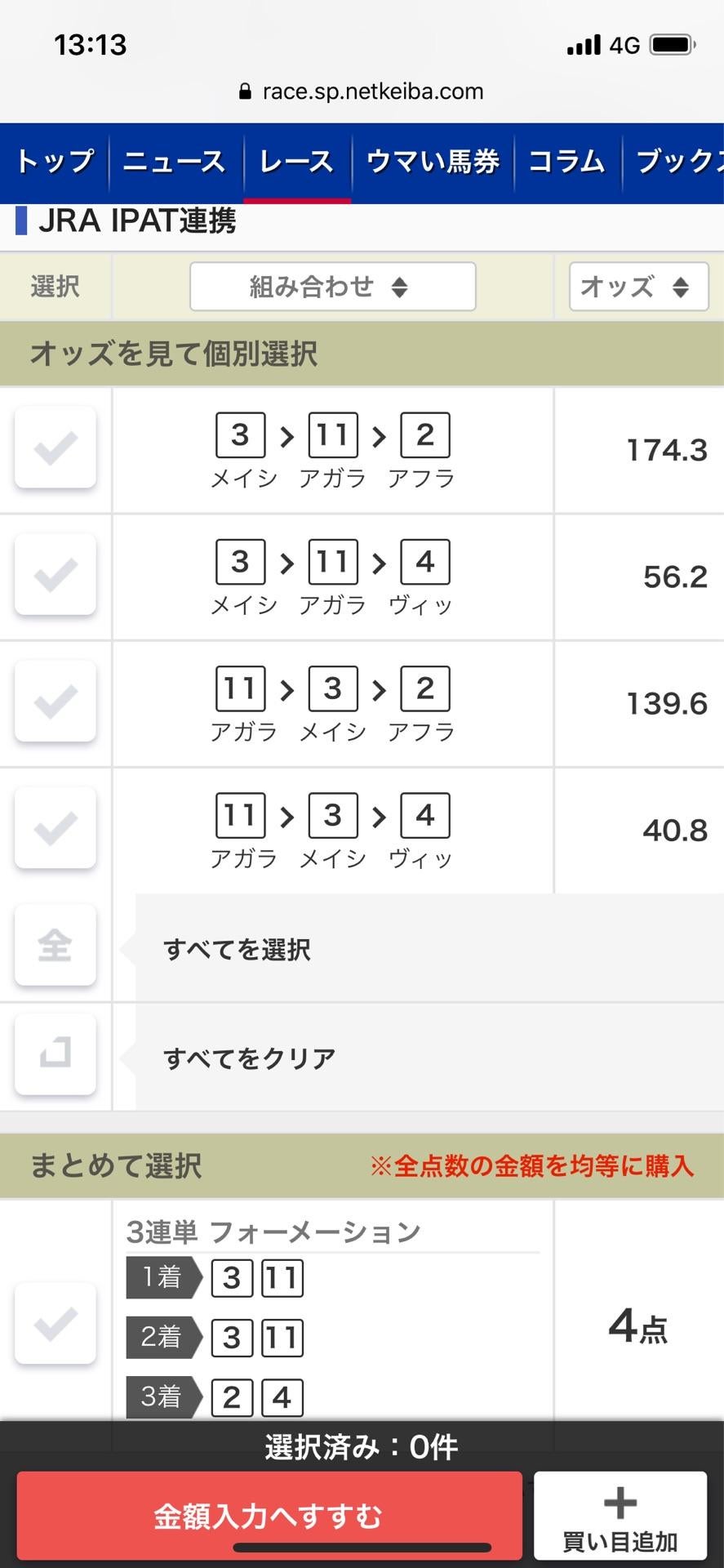Check the 3連単 フォーメーション 4点 bundle
Screen dimensions: 724x1568
(x=56, y=1324)
